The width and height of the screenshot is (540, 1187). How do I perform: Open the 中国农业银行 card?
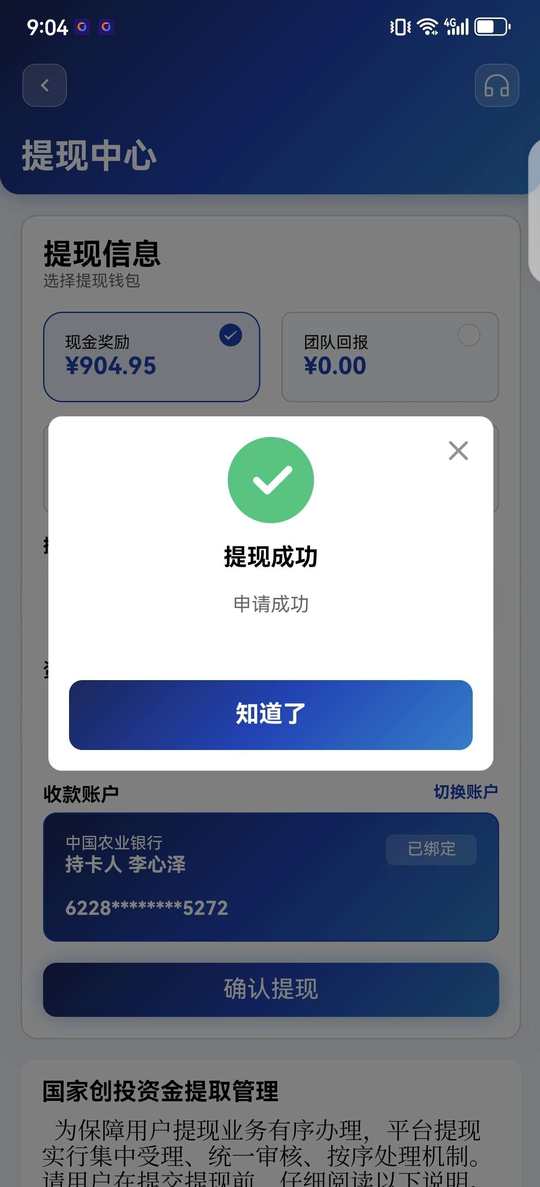click(x=270, y=877)
